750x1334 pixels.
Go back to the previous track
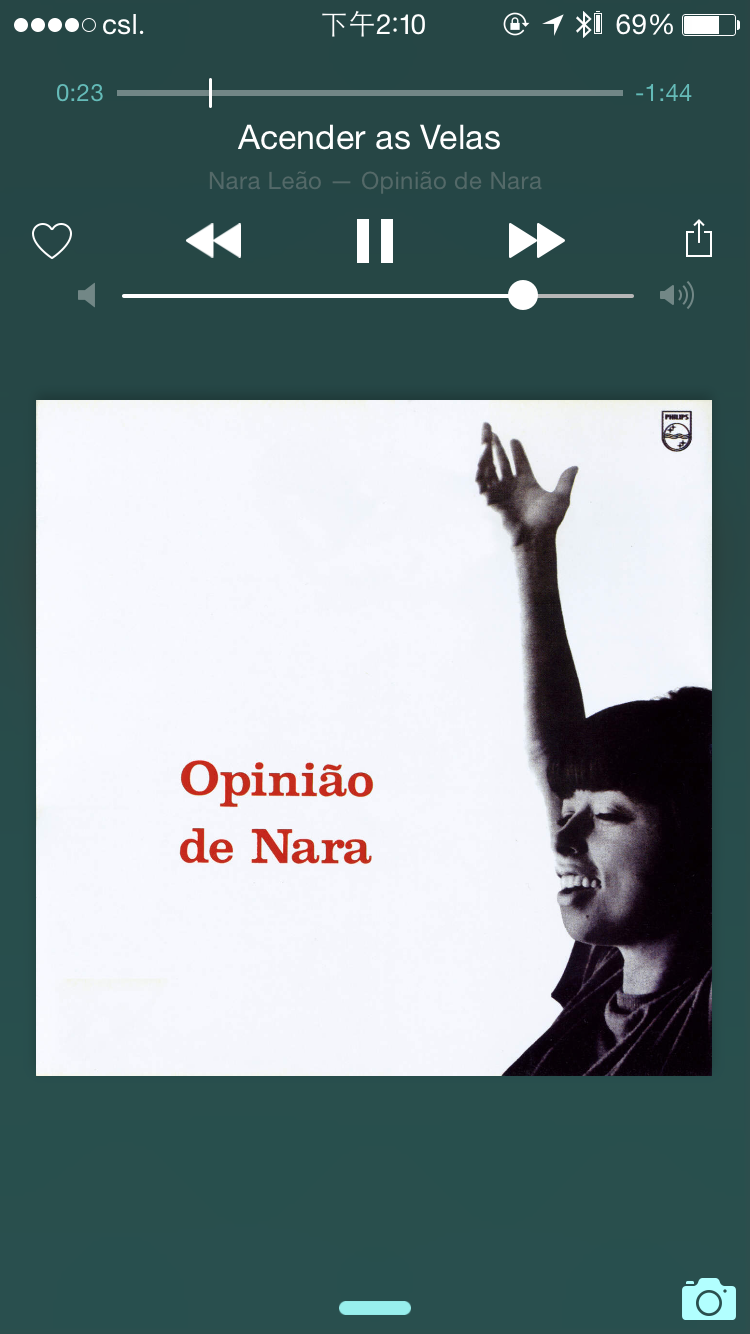[x=214, y=241]
